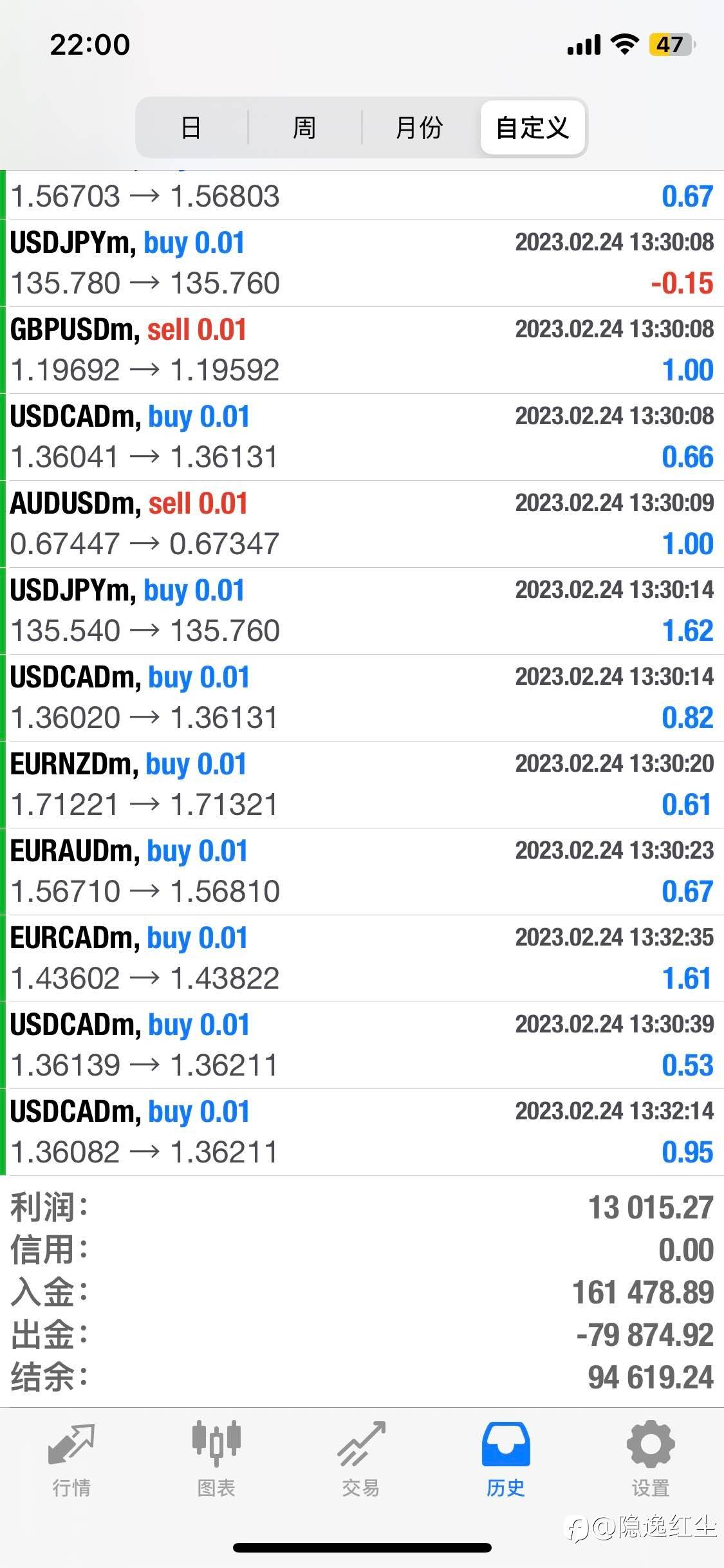Viewport: 724px width, 1568px height.
Task: Open the USDCADm trade with 0.95 profit
Action: pos(362,1132)
